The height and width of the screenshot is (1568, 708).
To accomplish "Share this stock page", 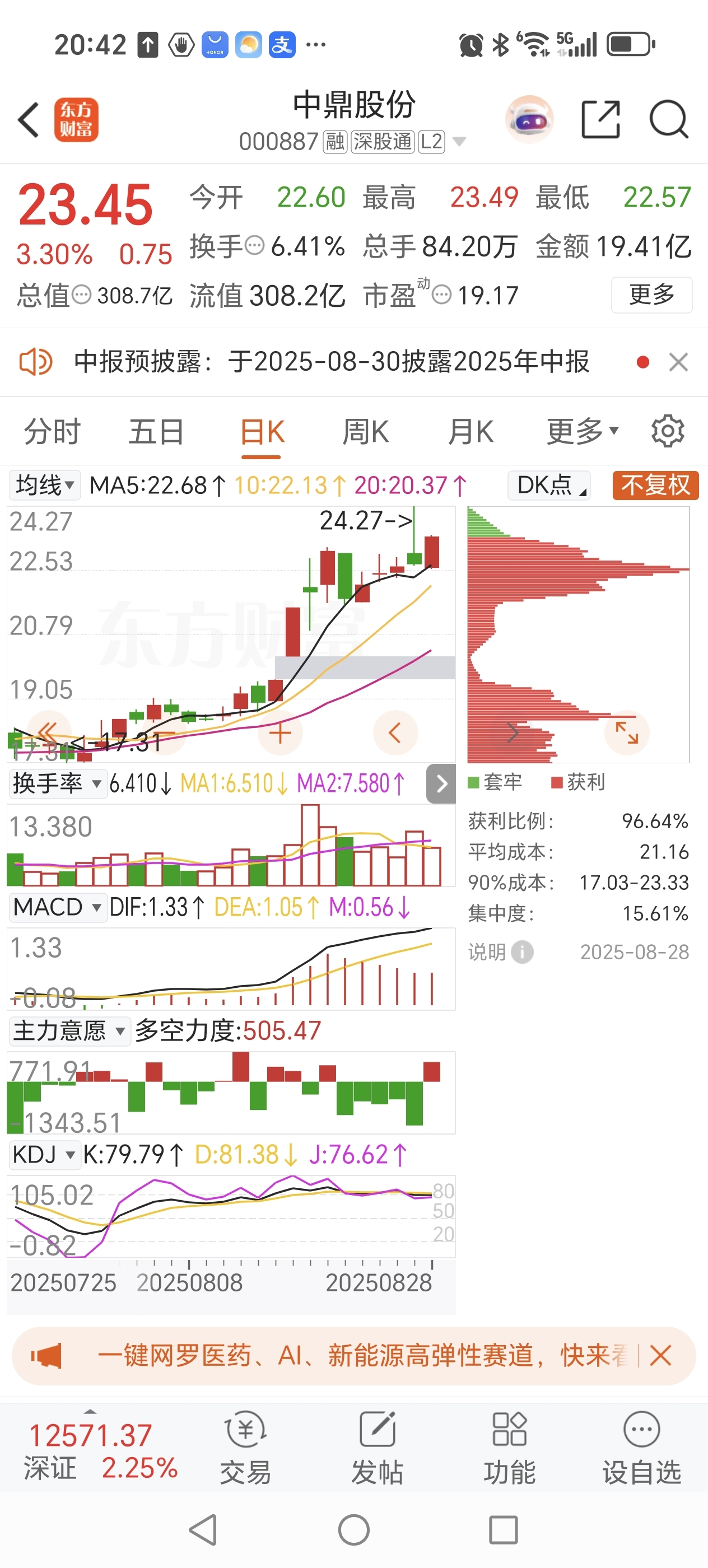I will [601, 119].
